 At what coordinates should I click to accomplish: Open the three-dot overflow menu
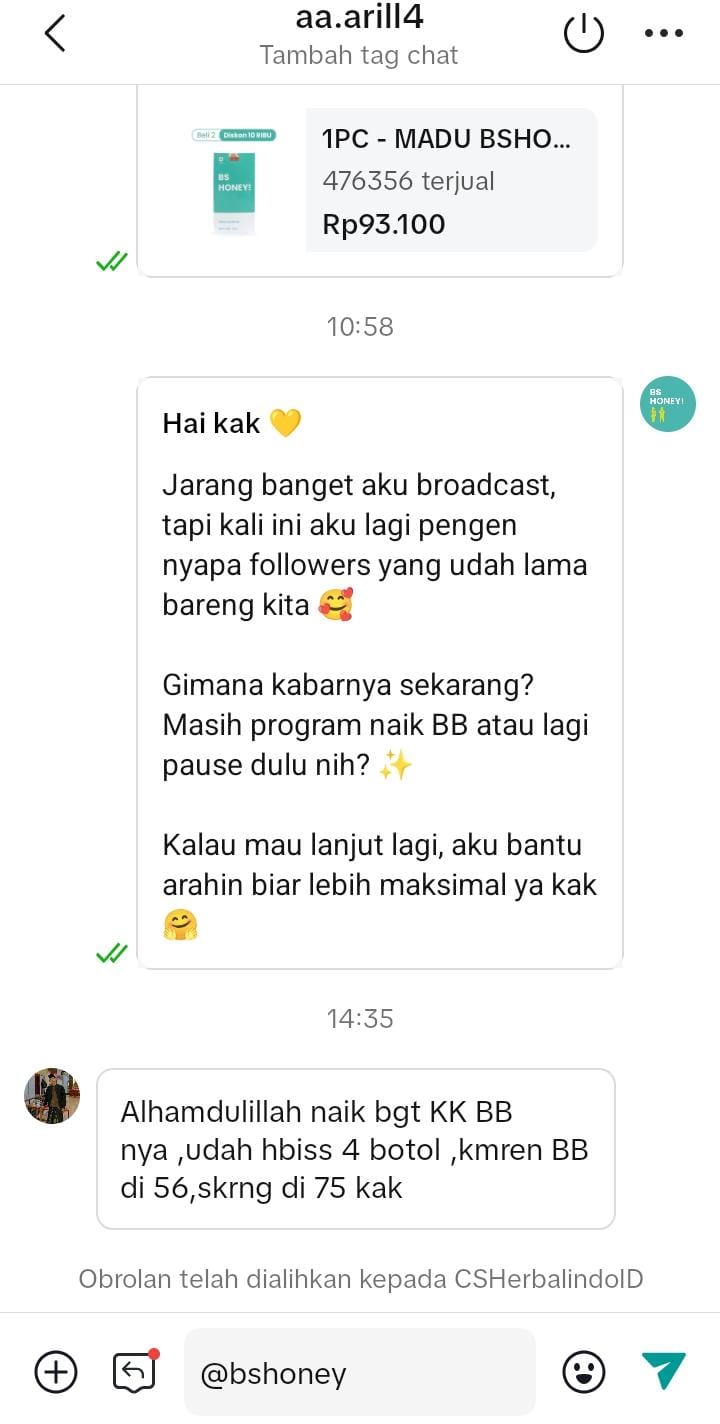tap(664, 33)
